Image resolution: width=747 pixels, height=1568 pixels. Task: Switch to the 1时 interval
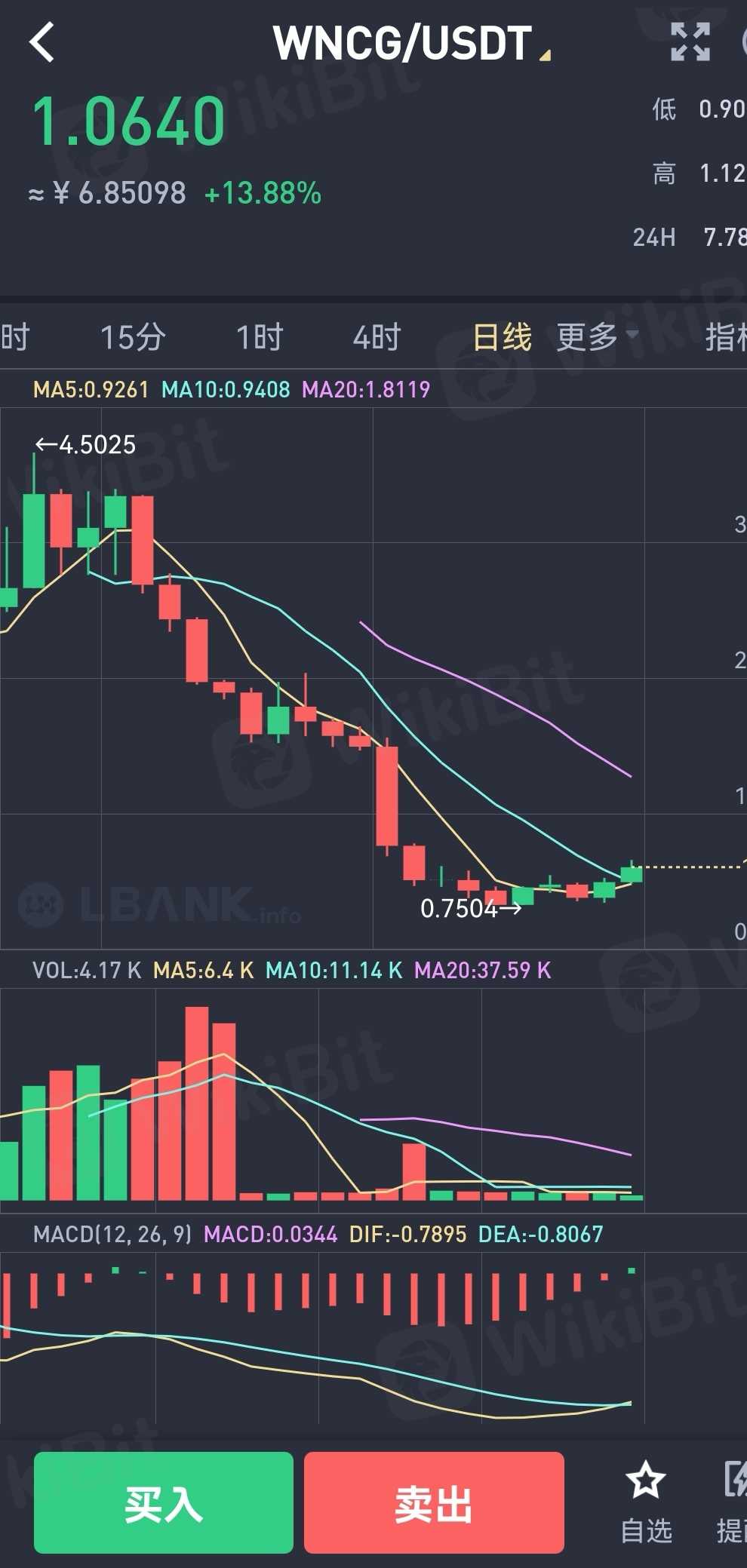tap(260, 337)
